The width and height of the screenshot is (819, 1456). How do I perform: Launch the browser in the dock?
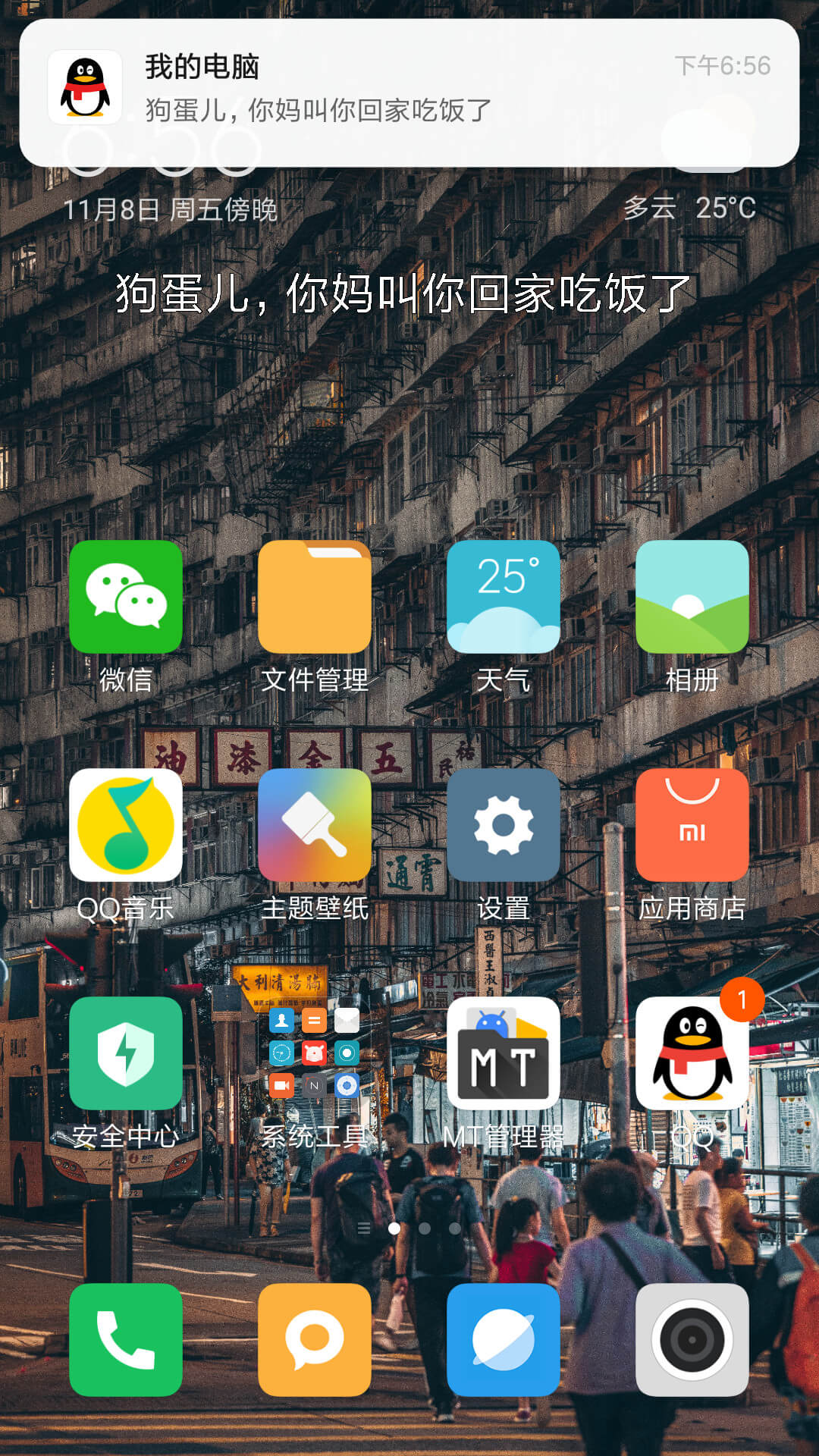click(504, 1340)
